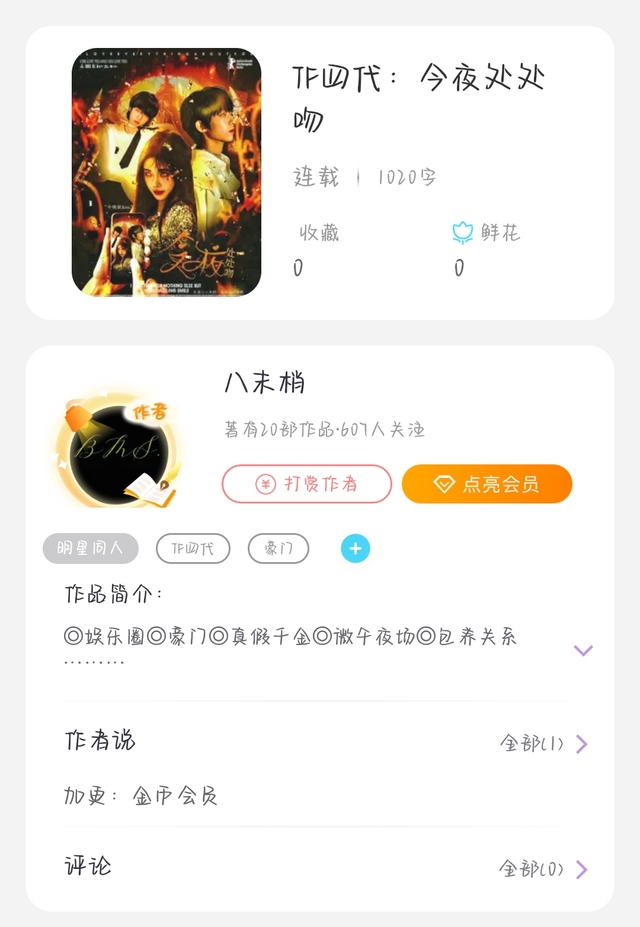Screen dimensions: 640x927
Task: Open author 八末梢's avatar profile
Action: [116, 452]
